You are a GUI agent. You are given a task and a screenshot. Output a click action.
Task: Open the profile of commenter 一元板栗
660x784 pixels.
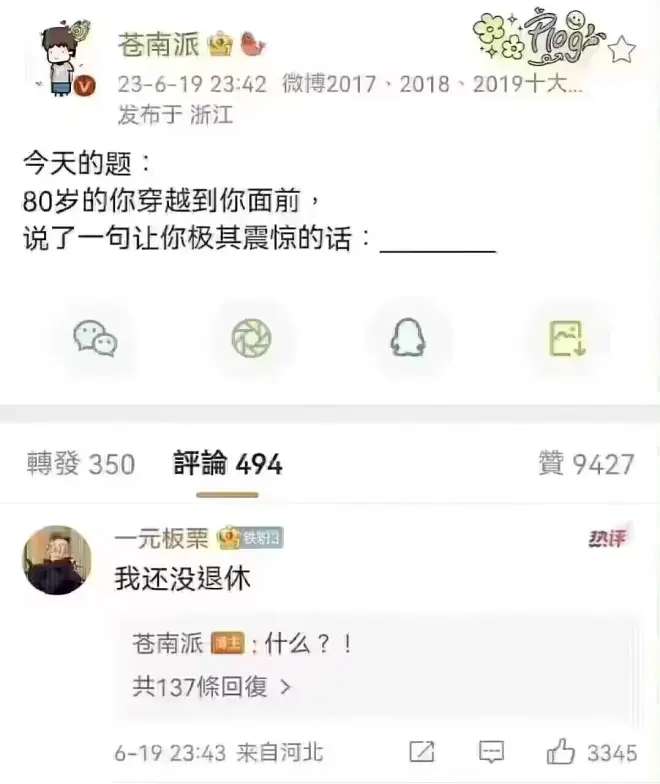click(x=56, y=559)
